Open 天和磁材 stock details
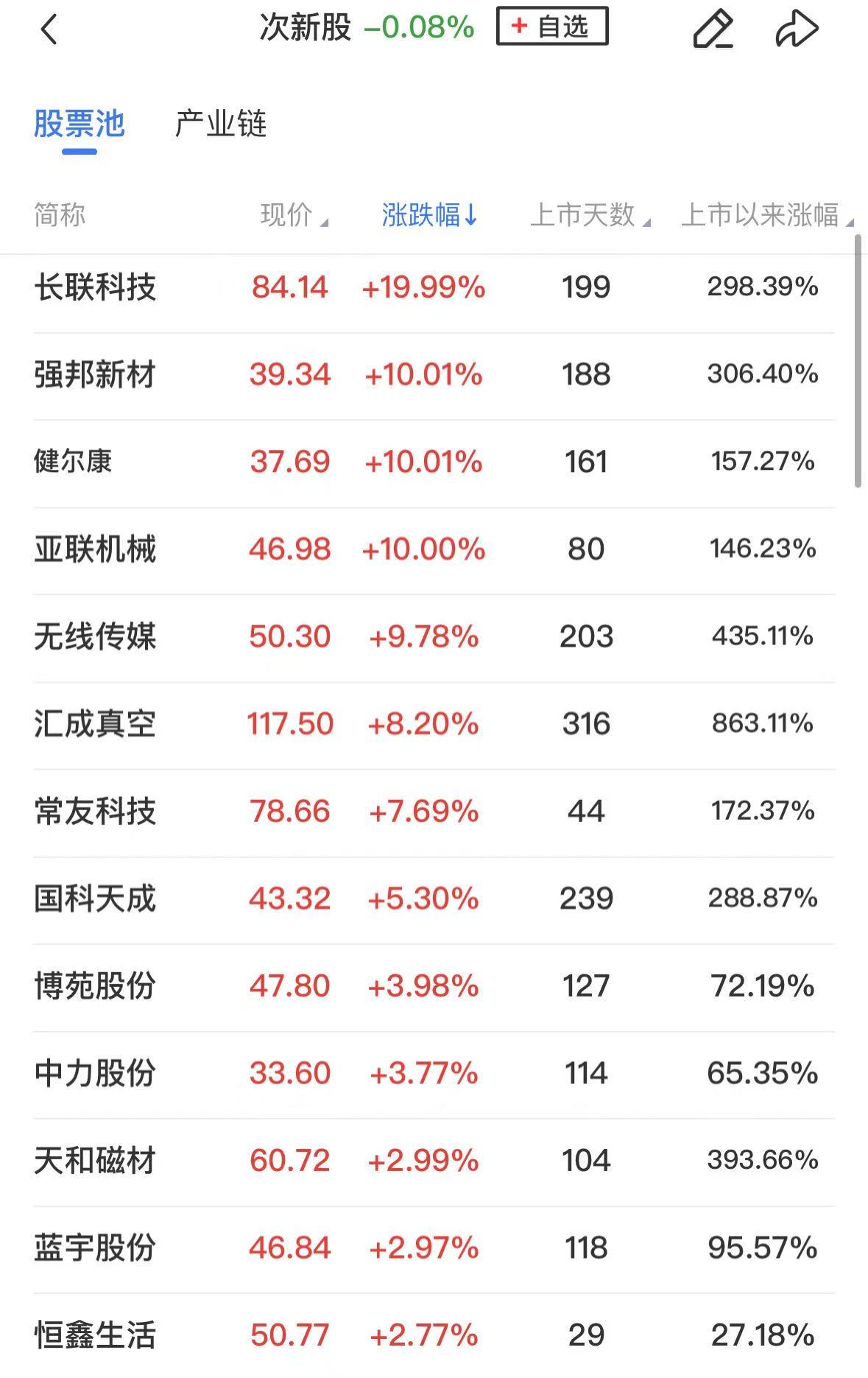 coord(96,1161)
